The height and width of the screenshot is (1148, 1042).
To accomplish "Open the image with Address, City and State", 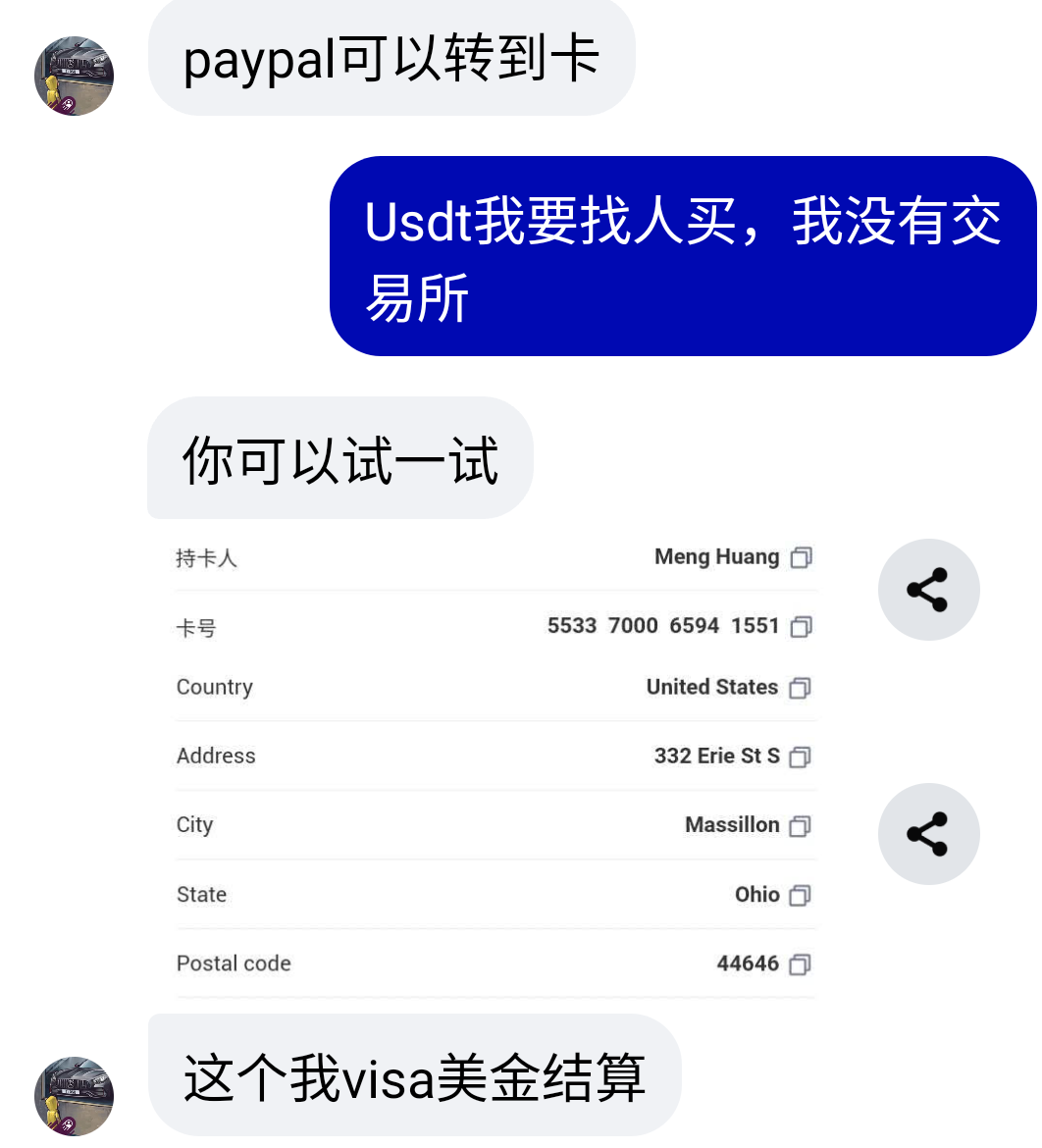I will [x=495, y=824].
